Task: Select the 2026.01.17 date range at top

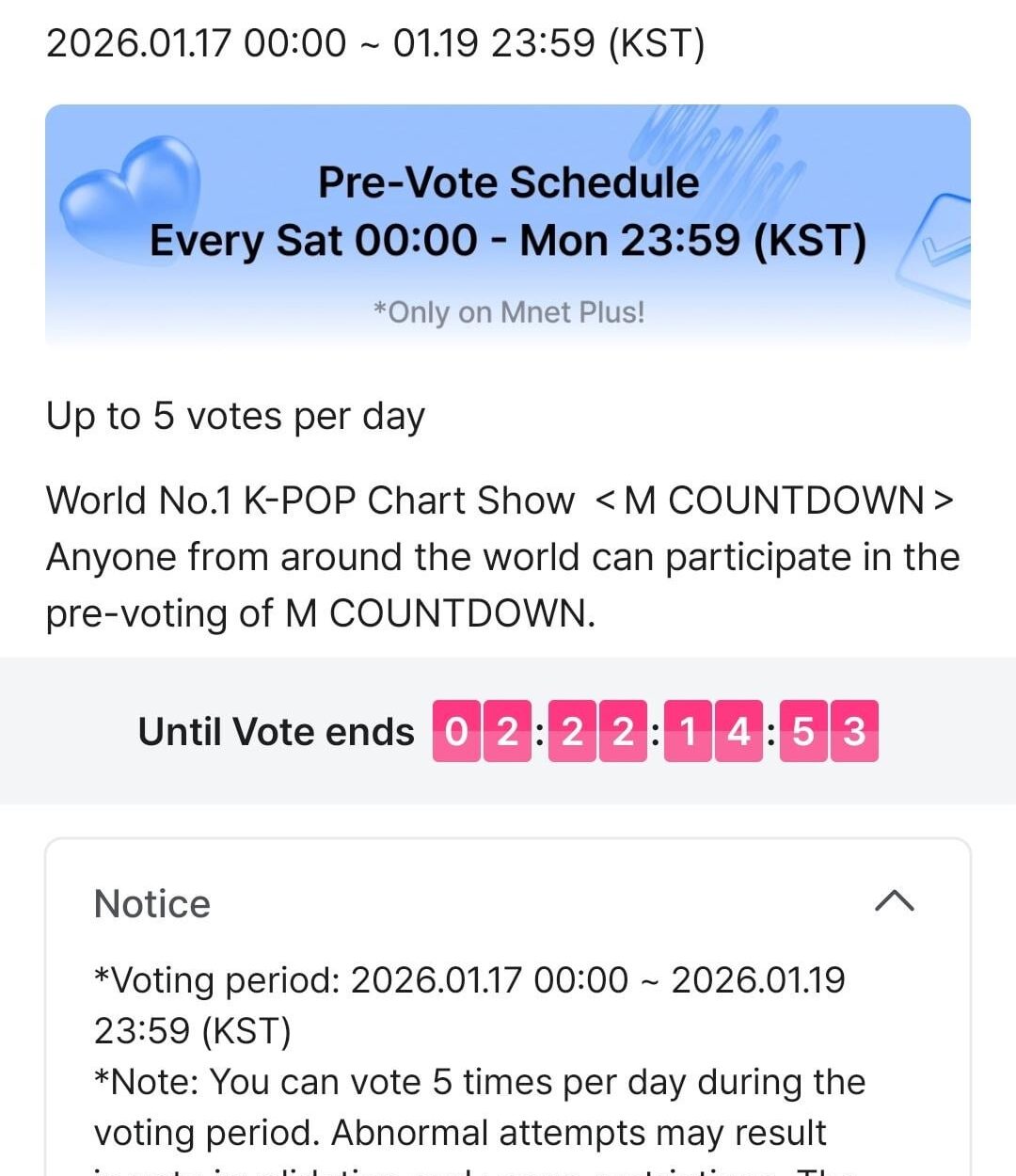Action: [376, 40]
